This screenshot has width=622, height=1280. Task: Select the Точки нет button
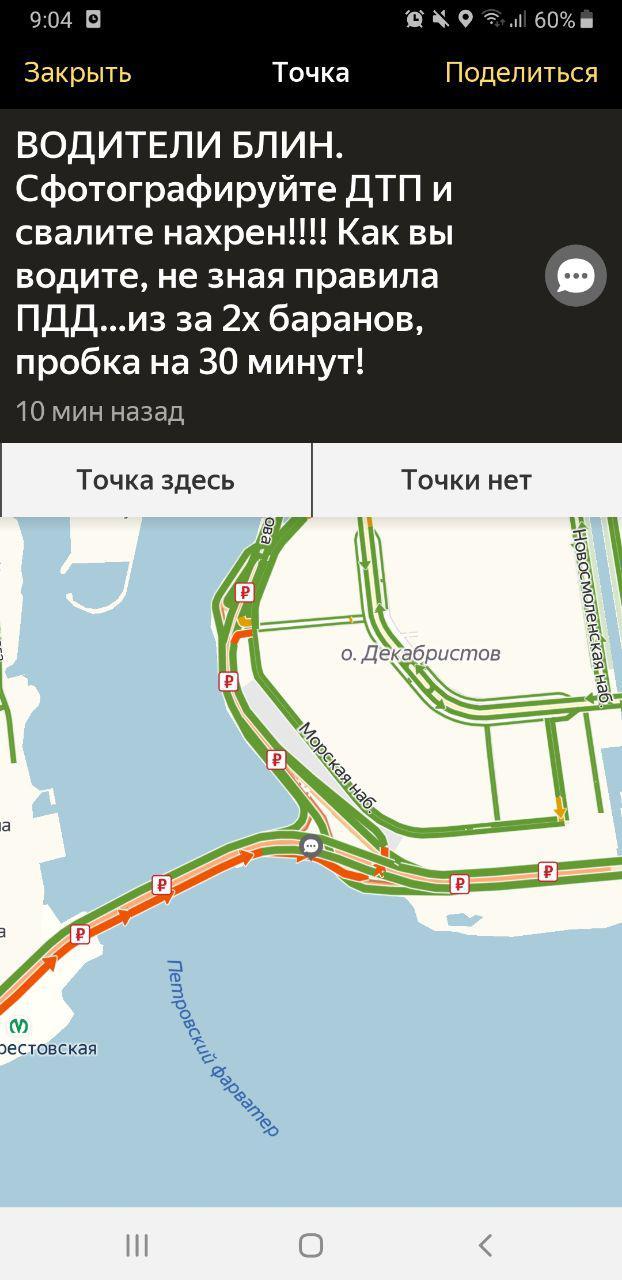[x=466, y=480]
